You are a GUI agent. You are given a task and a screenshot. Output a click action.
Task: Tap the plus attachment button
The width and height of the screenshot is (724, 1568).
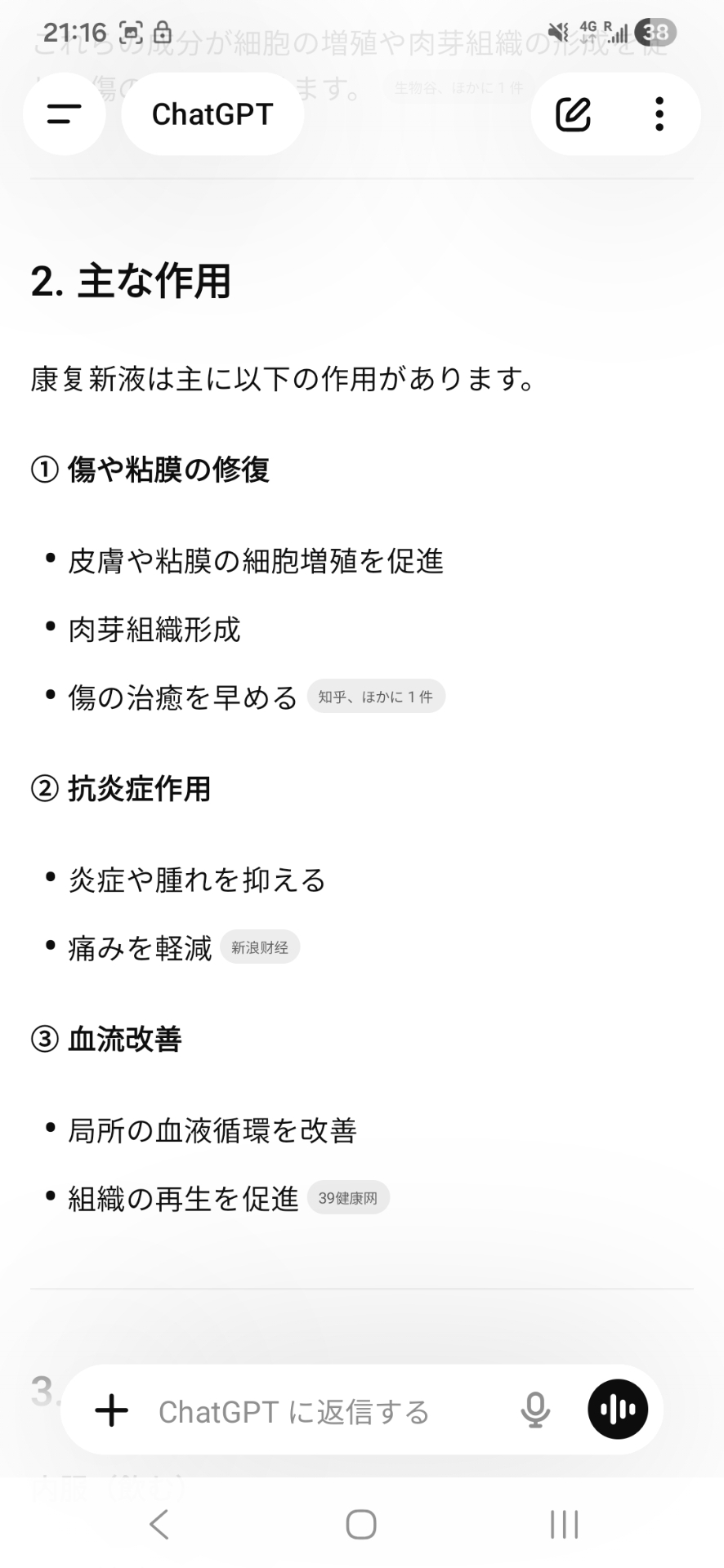[112, 1410]
